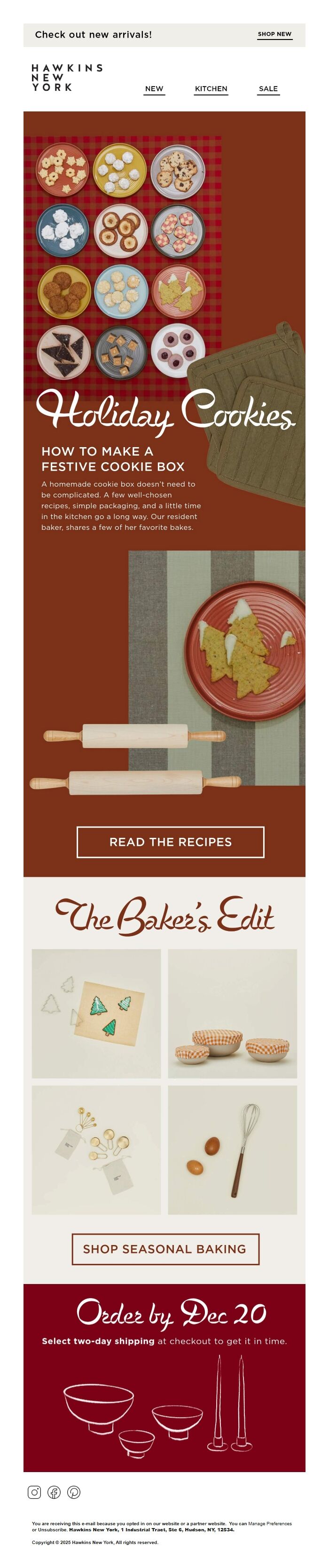Open the Manage Preferences link
The width and height of the screenshot is (329, 1568).
click(269, 1523)
